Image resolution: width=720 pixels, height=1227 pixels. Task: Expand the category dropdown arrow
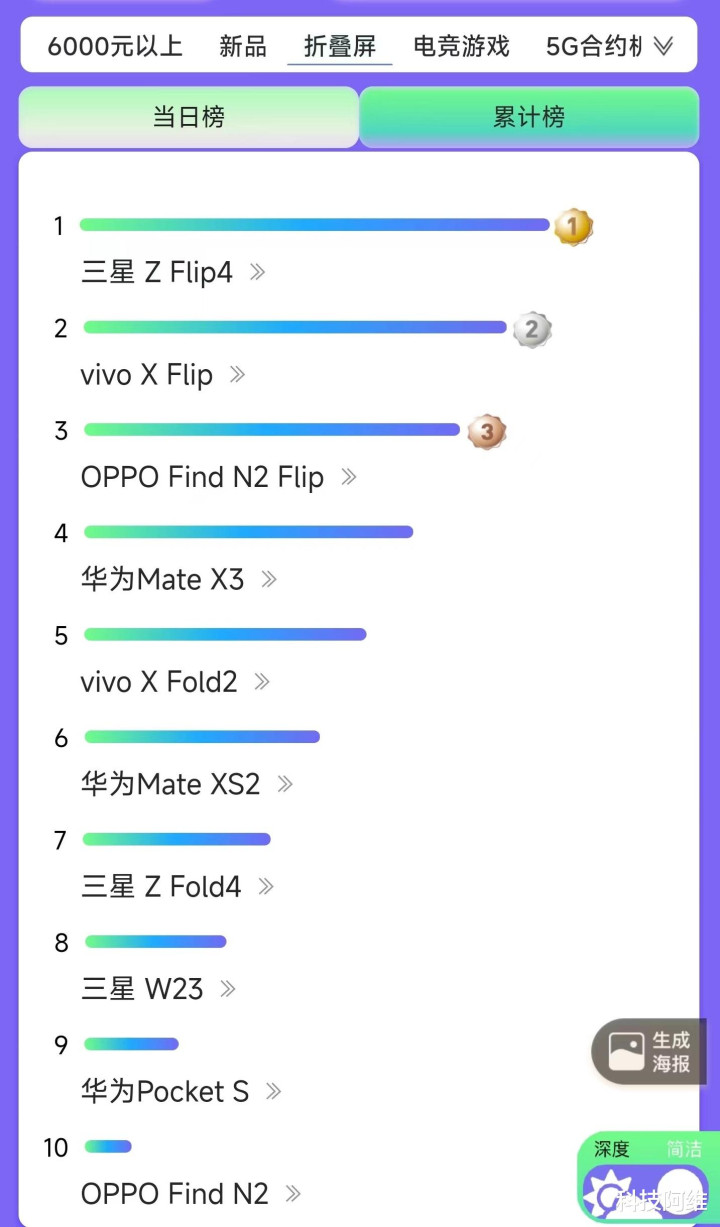coord(663,46)
